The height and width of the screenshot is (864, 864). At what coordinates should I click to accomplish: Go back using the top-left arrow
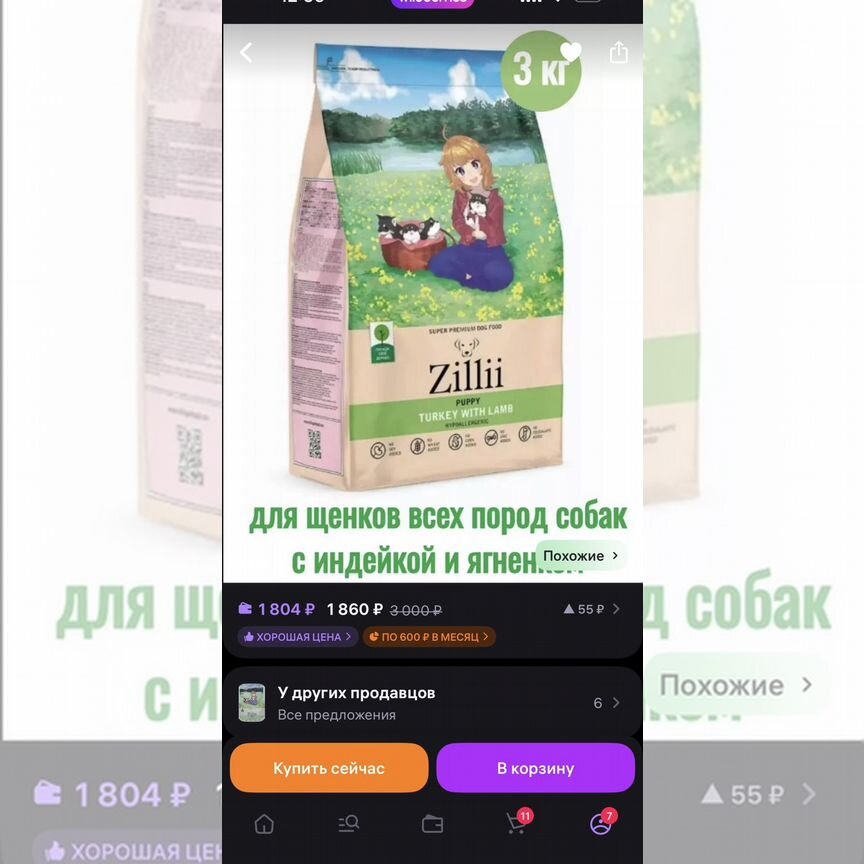tap(246, 53)
